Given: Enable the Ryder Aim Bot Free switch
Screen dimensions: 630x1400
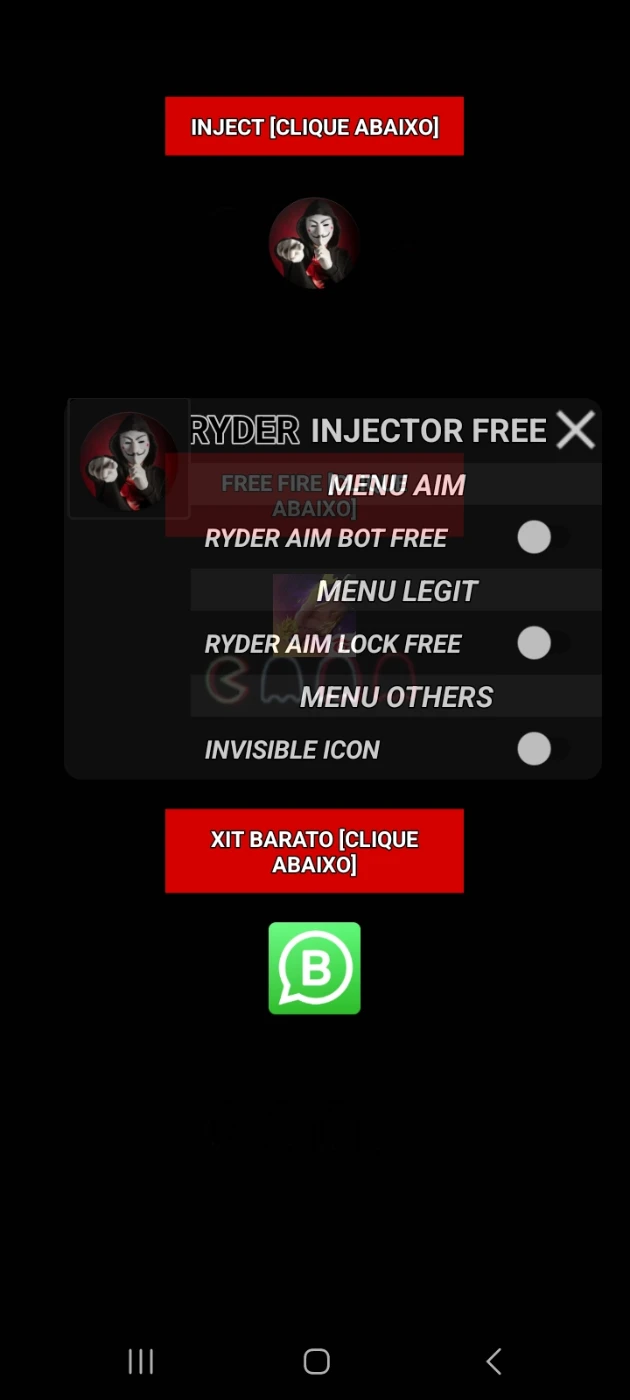Looking at the screenshot, I should [x=541, y=537].
